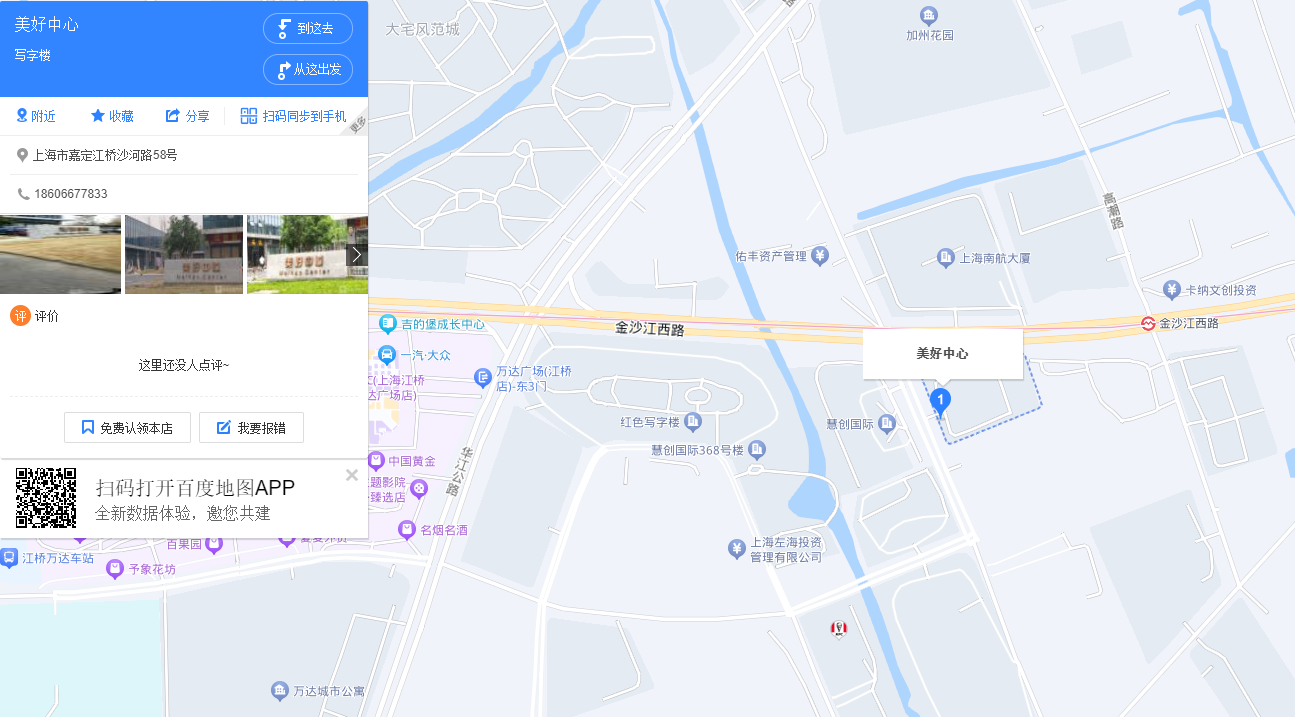Select the 上海南航大厦 map POI

[946, 258]
